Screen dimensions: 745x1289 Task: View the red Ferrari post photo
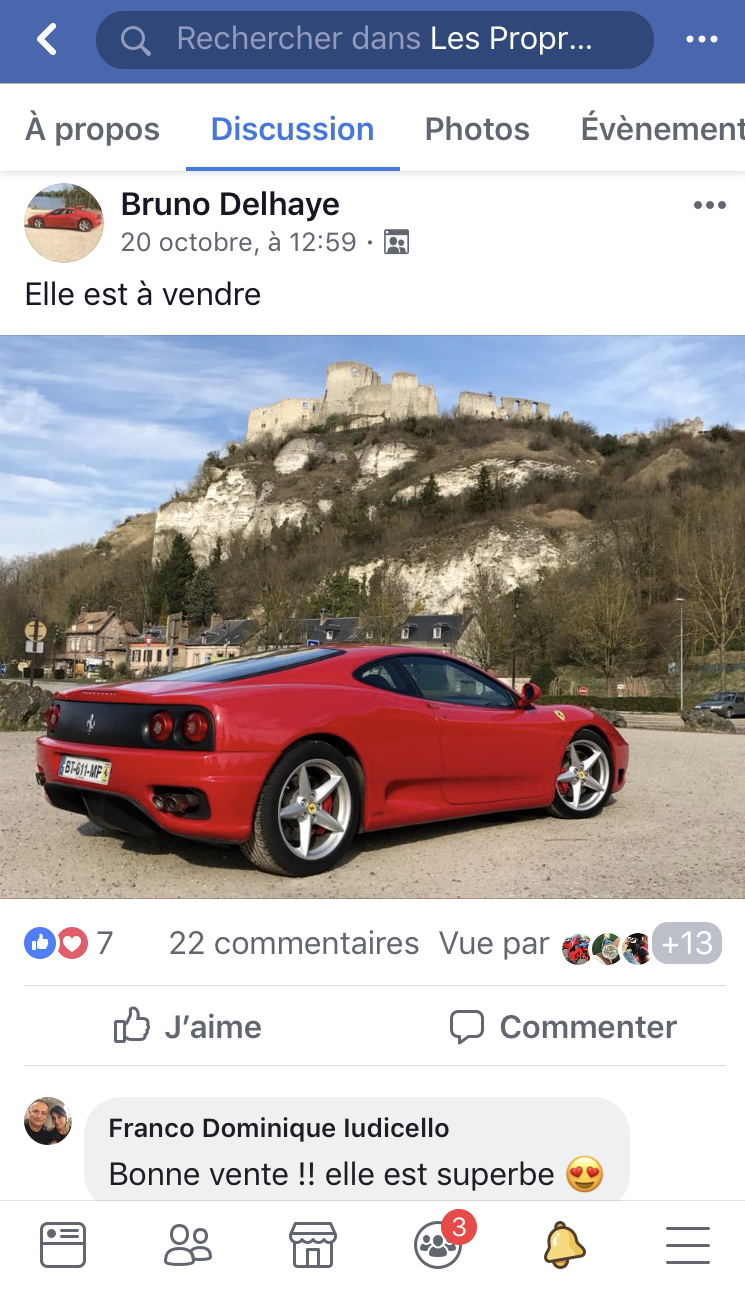click(372, 617)
